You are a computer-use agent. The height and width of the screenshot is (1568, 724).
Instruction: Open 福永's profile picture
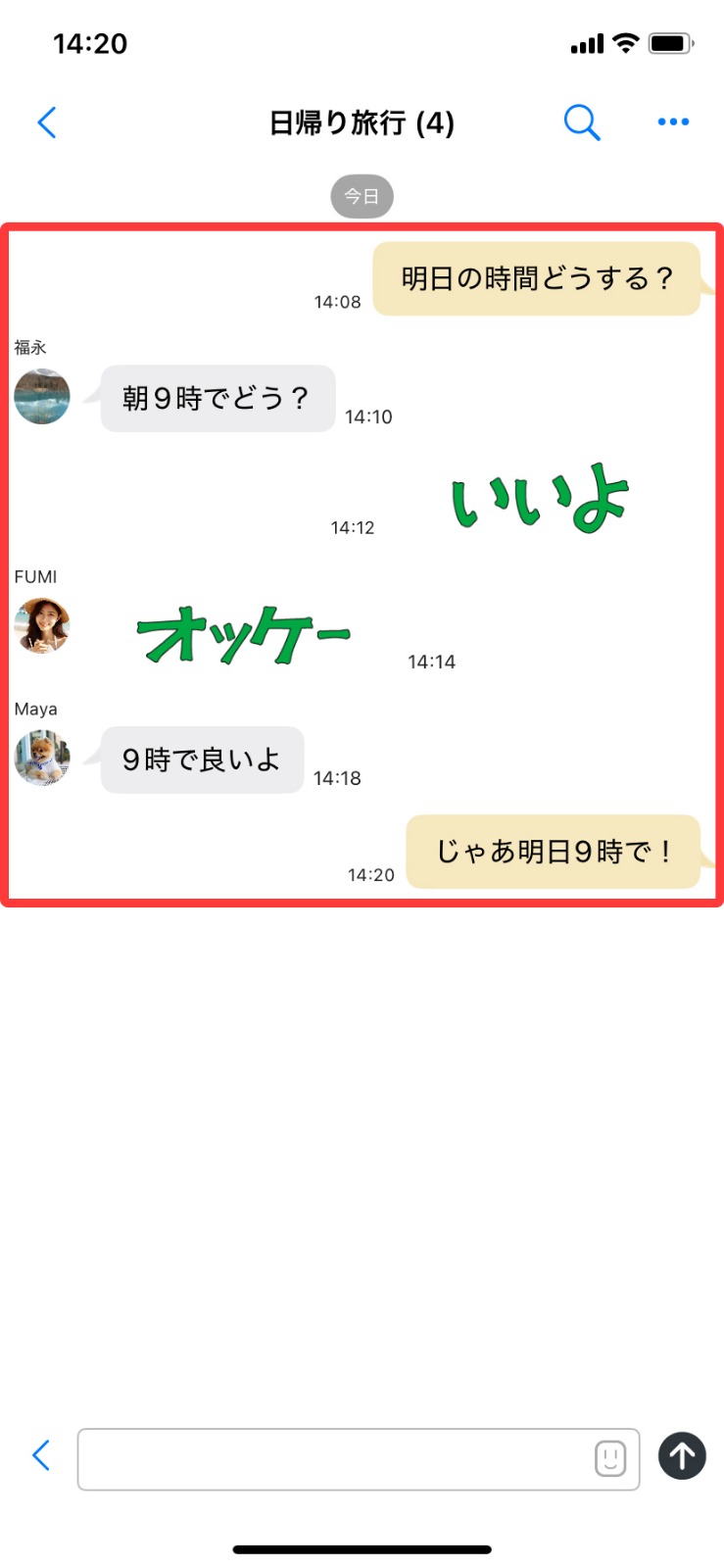pyautogui.click(x=42, y=397)
